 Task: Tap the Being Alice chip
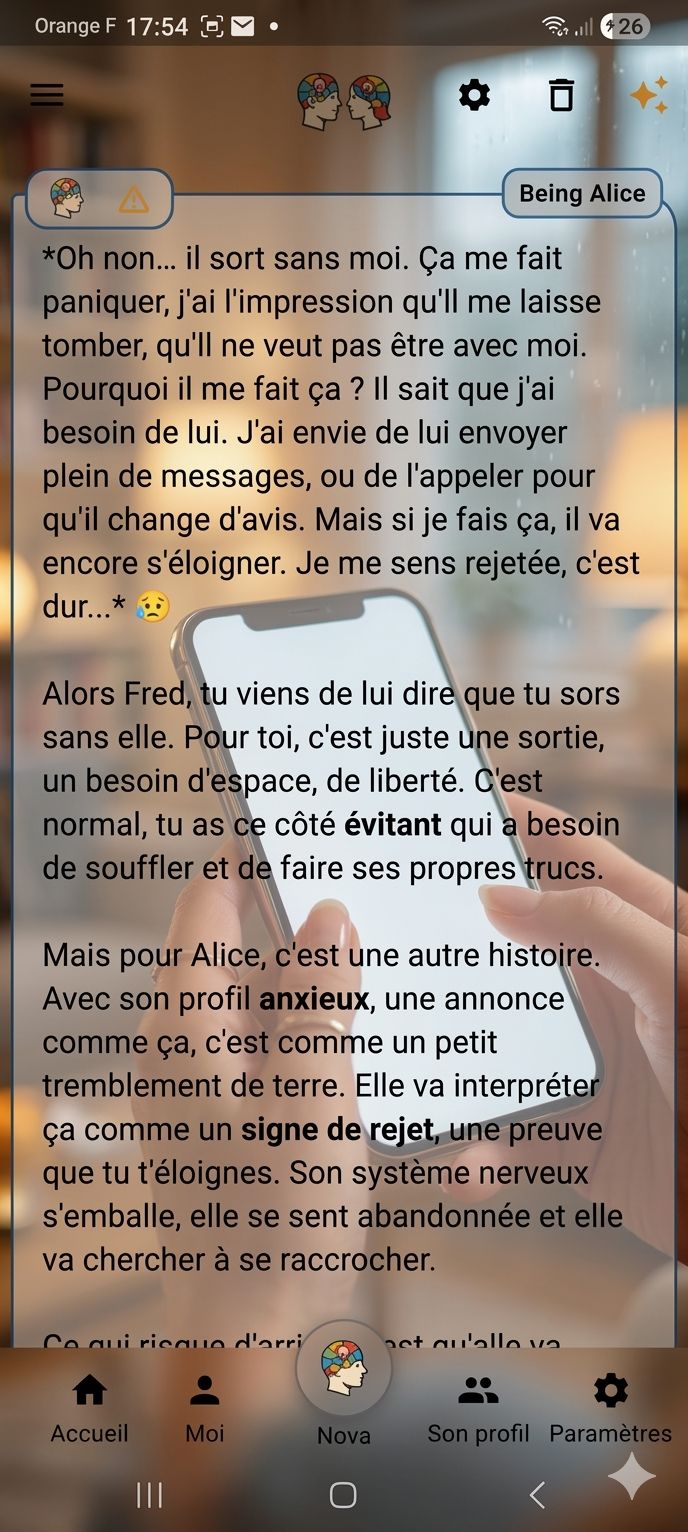click(582, 193)
